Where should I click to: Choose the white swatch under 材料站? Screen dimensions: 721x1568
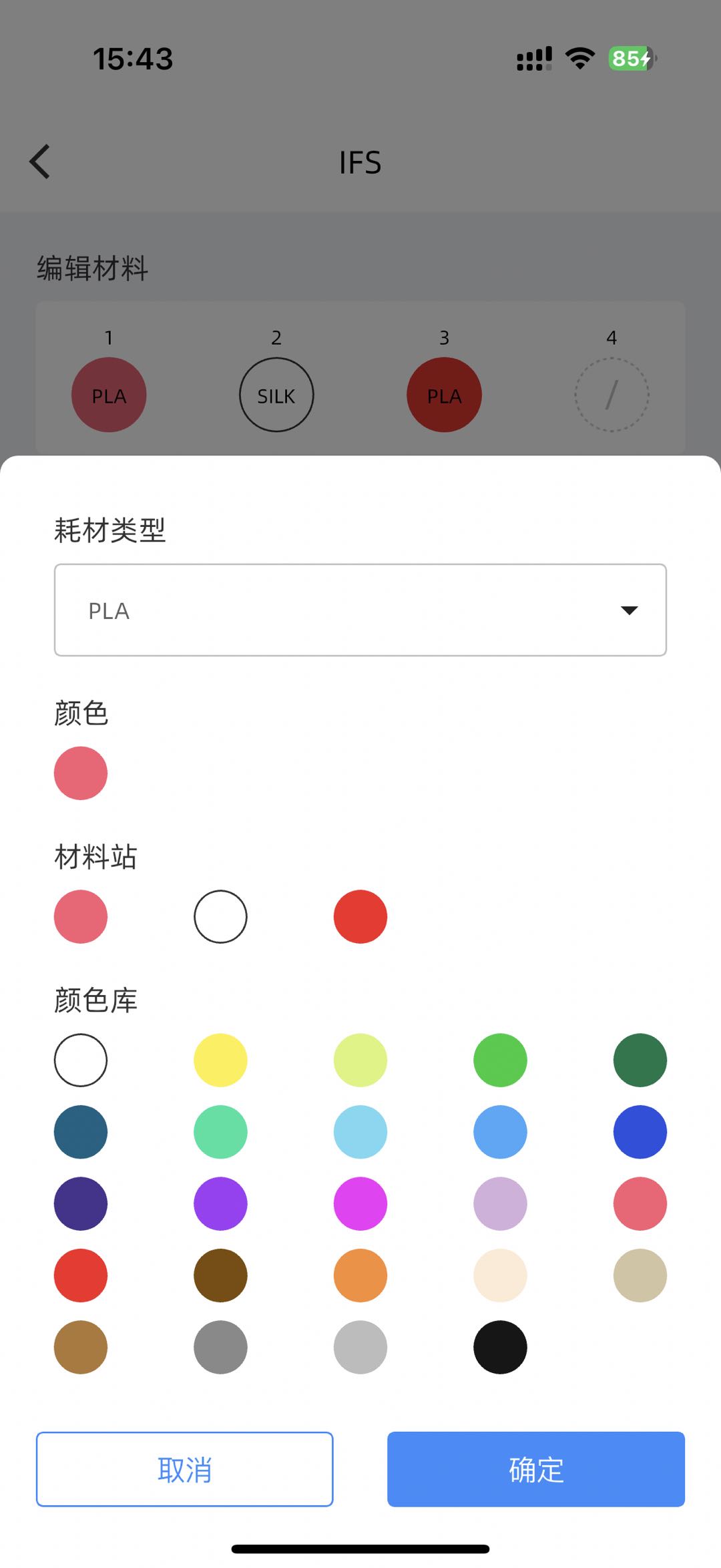[x=220, y=916]
